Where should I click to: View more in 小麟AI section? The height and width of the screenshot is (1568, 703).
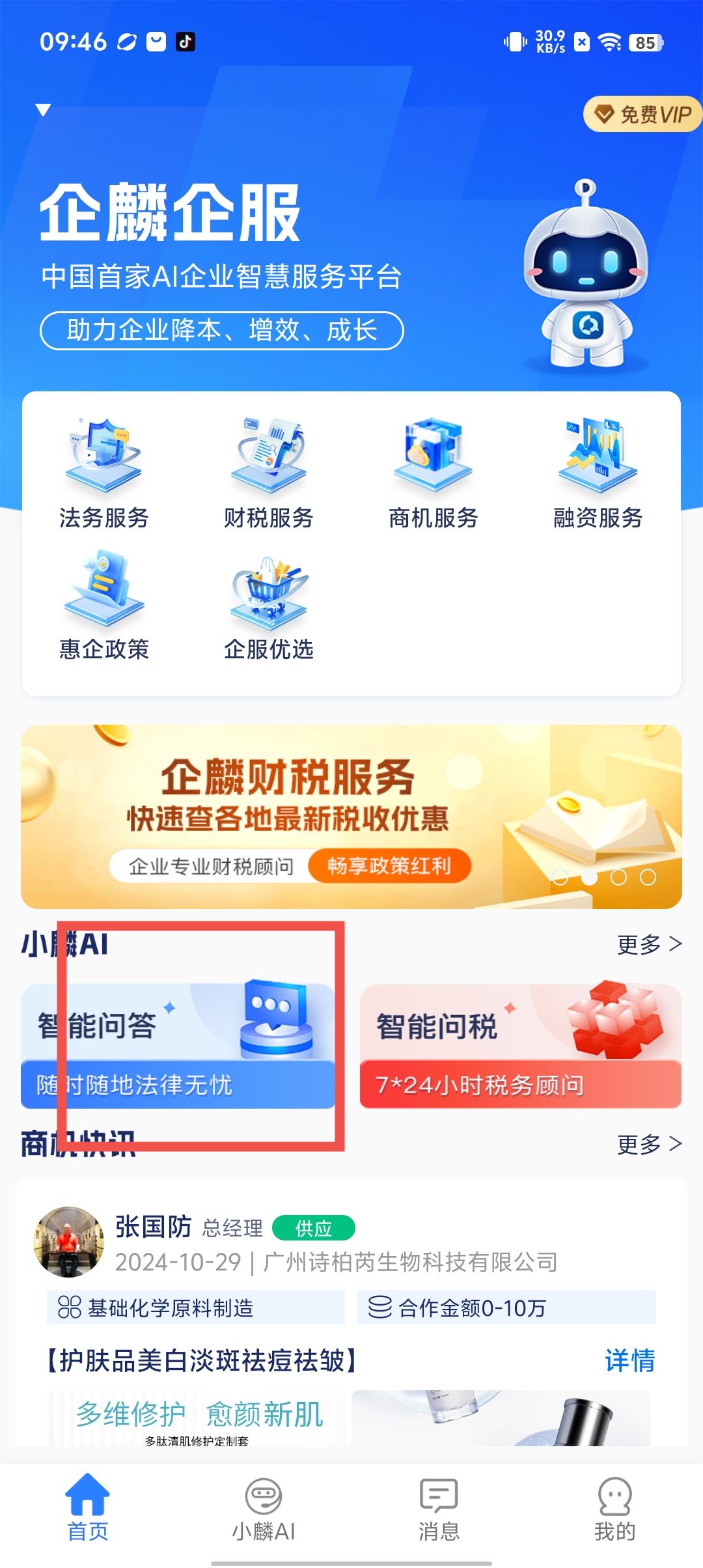pos(649,944)
